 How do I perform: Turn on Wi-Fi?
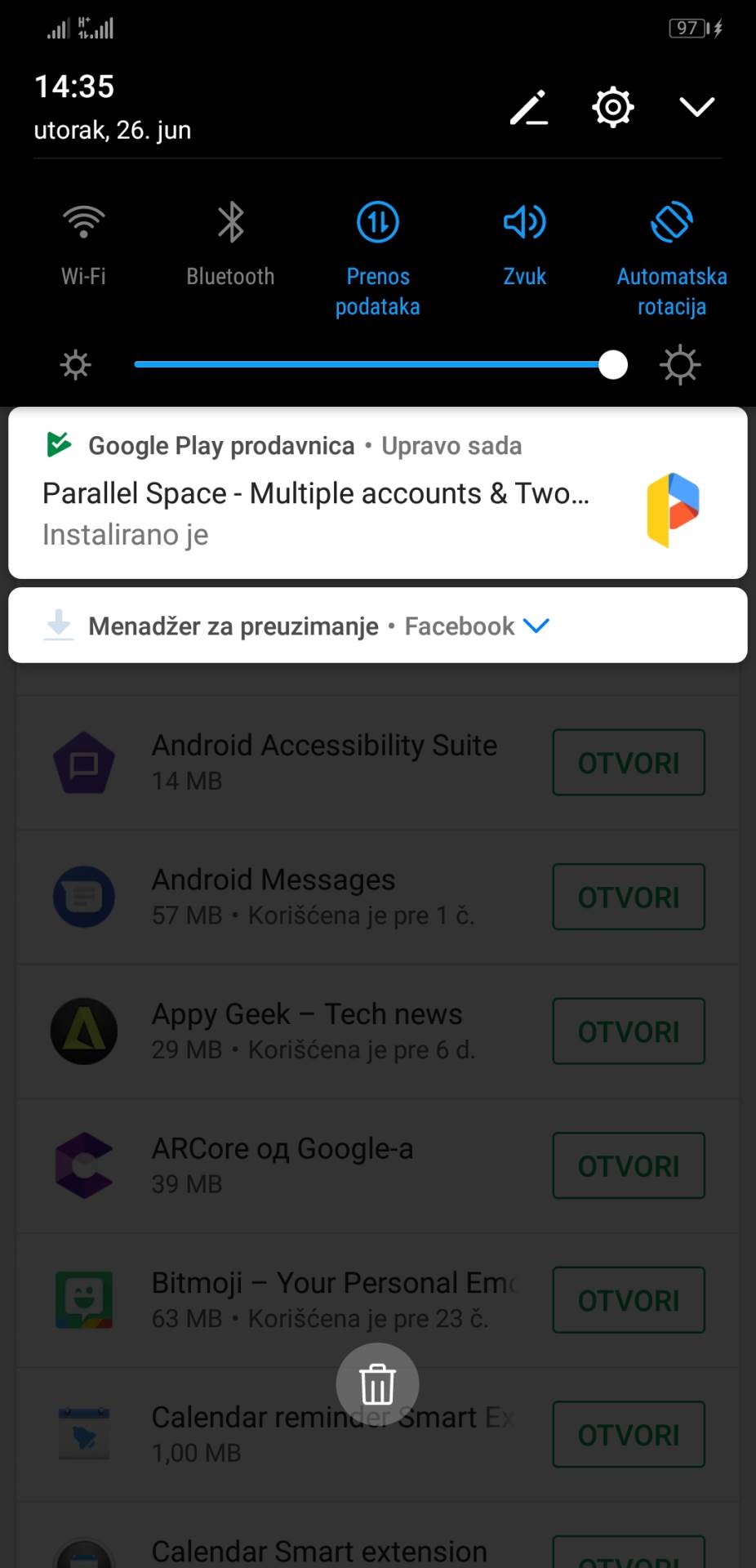[x=83, y=222]
